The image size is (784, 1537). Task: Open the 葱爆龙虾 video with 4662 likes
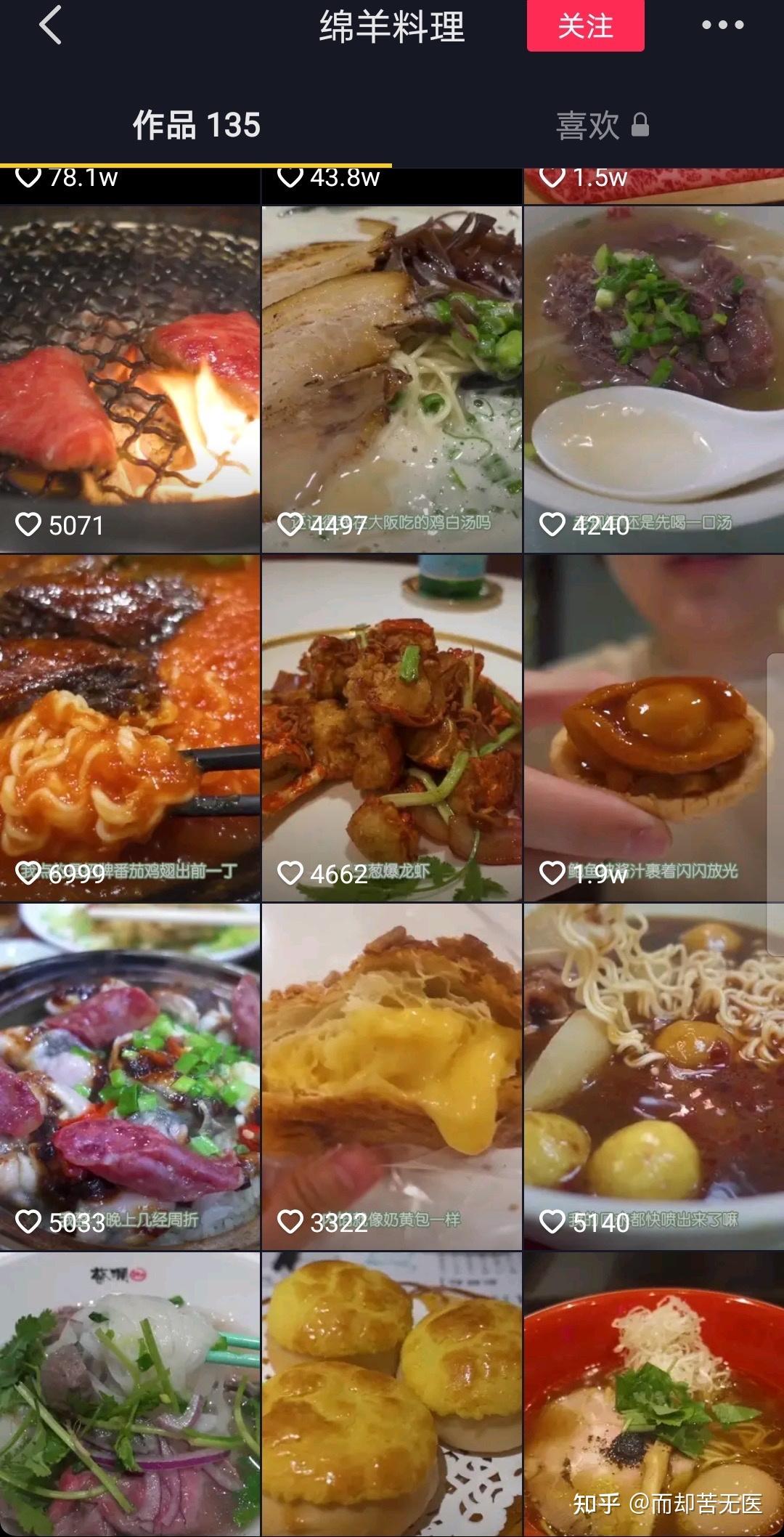[x=391, y=726]
